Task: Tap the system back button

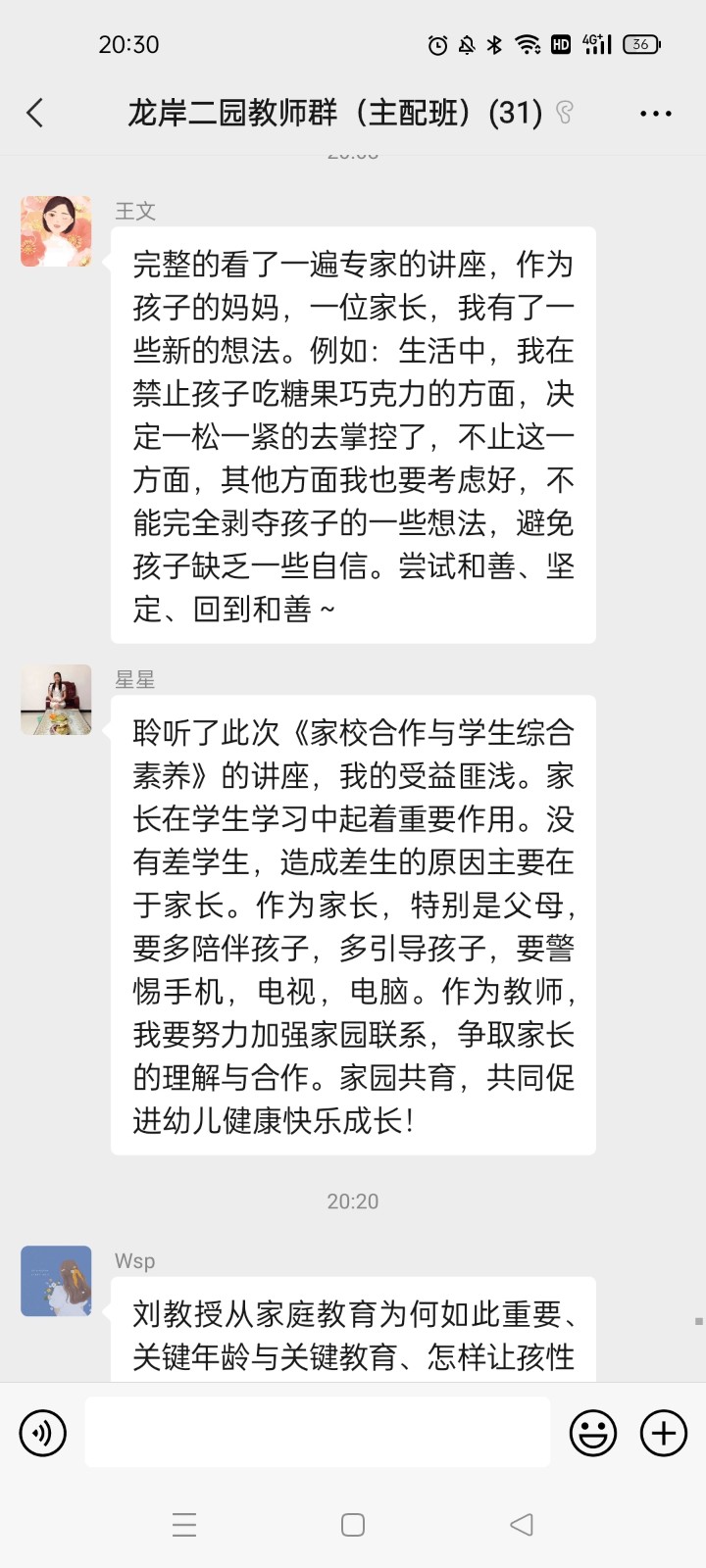Action: (522, 1524)
